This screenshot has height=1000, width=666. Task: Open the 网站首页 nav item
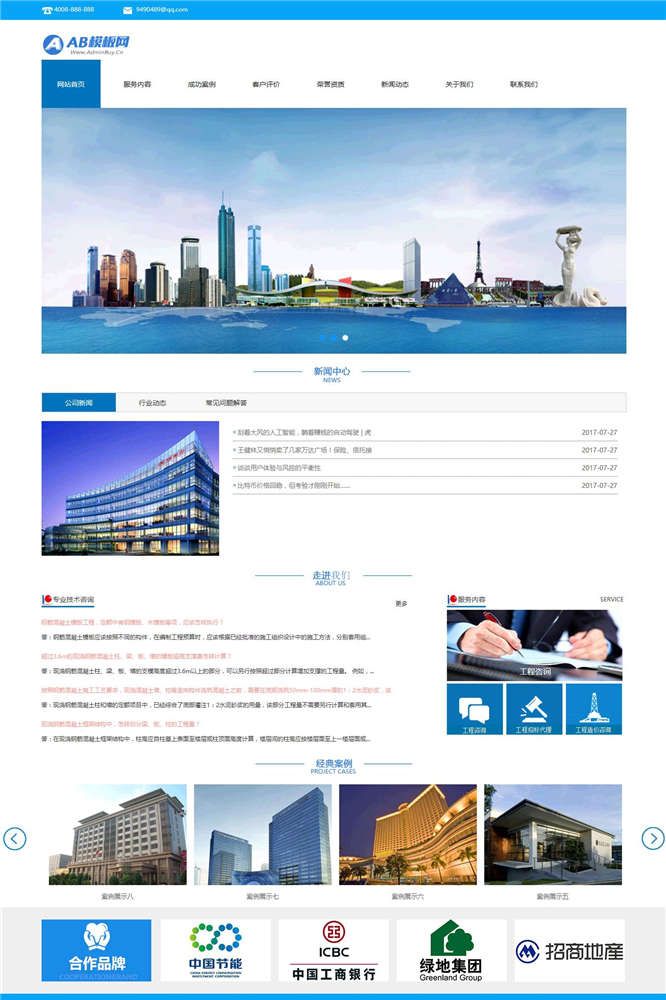coord(71,84)
